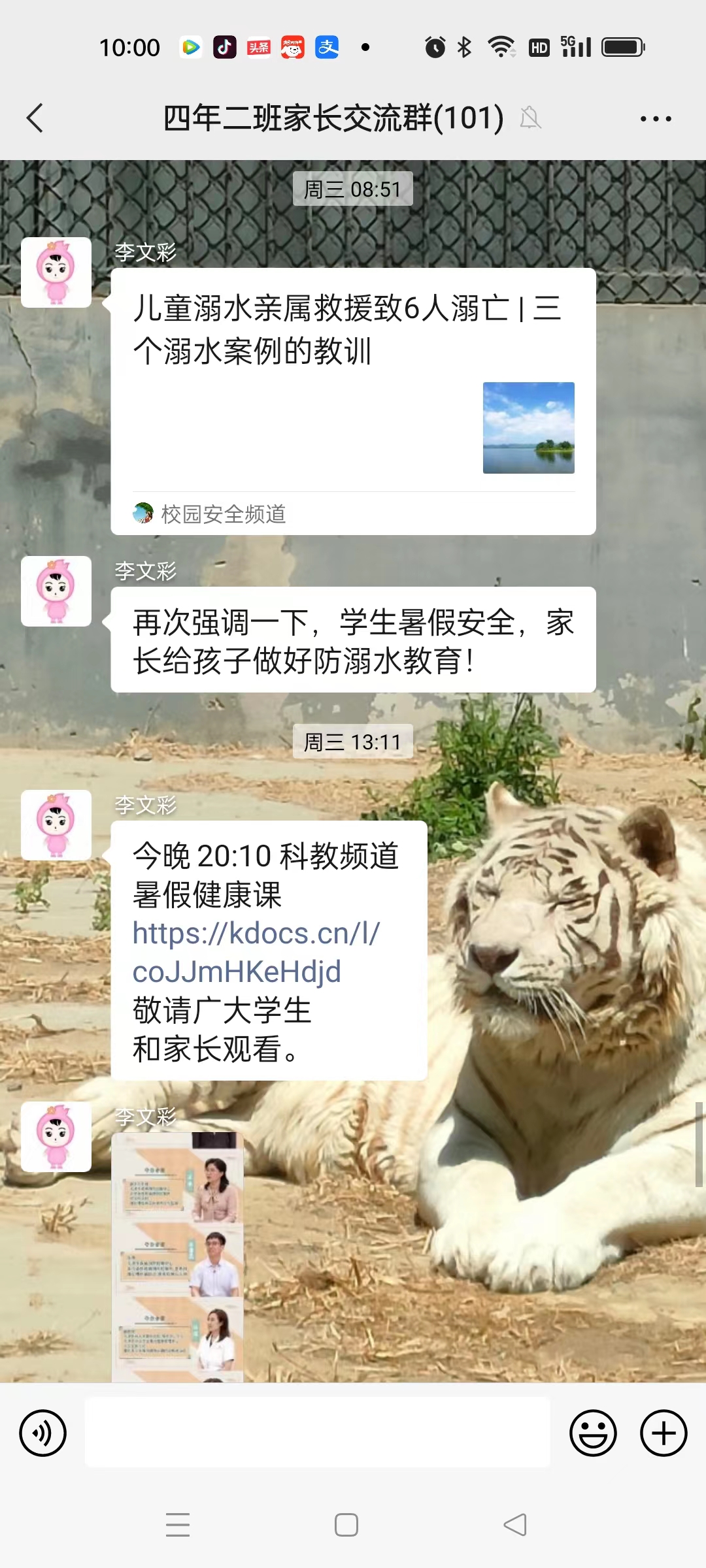Open the kdocs.cn link in the message
Viewport: 706px width, 1568px height.
pos(255,952)
